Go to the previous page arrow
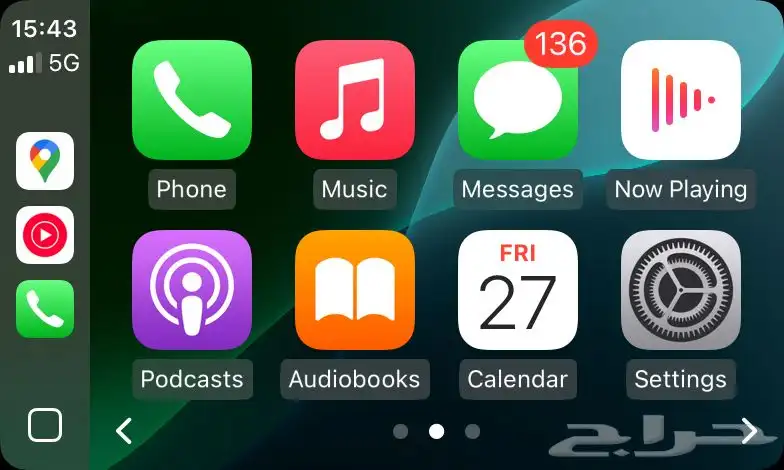The width and height of the screenshot is (784, 470). (x=124, y=431)
